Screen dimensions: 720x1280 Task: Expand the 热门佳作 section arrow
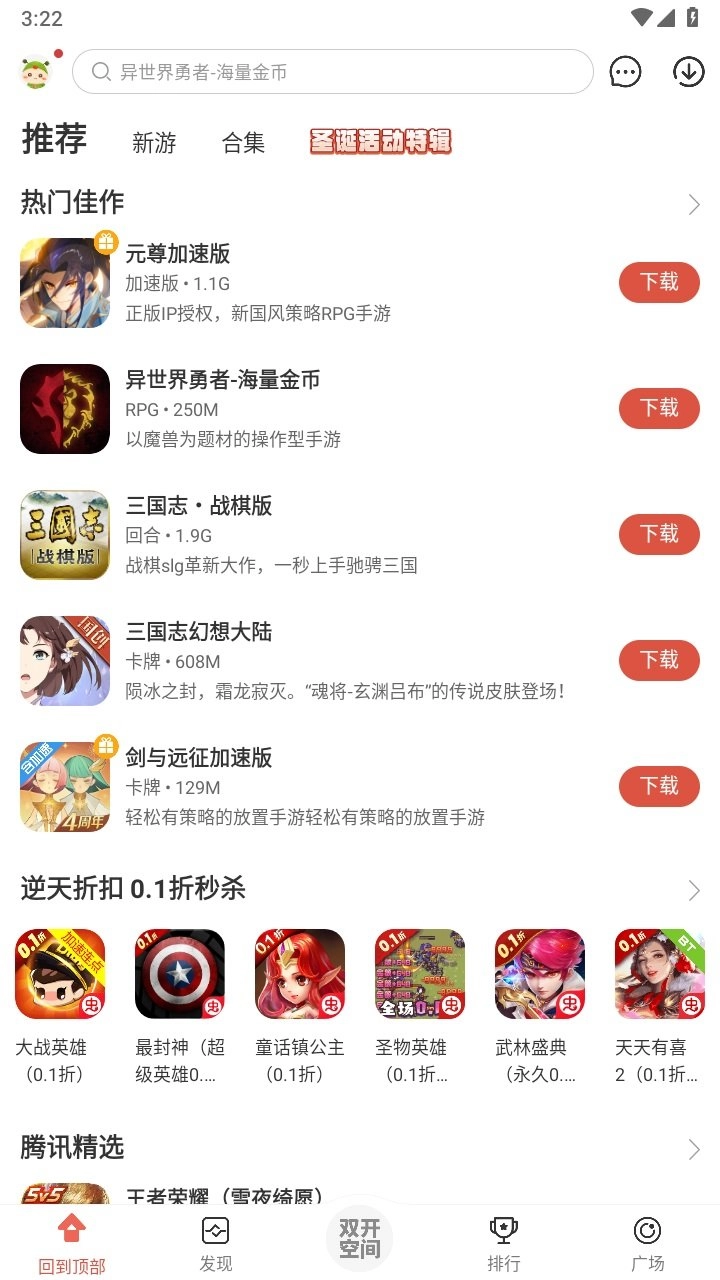(x=694, y=204)
